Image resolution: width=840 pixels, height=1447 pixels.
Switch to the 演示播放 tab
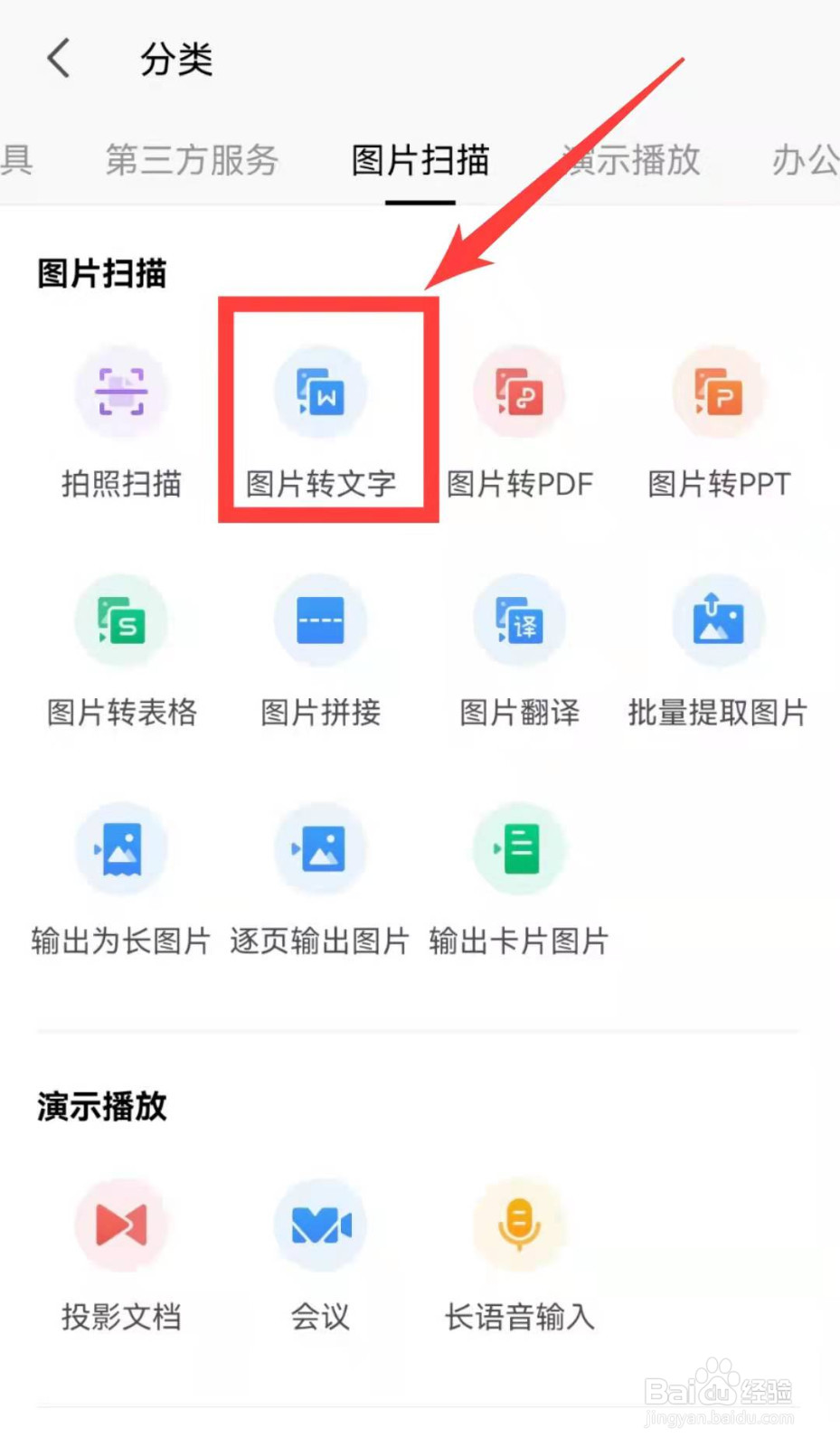(x=630, y=161)
